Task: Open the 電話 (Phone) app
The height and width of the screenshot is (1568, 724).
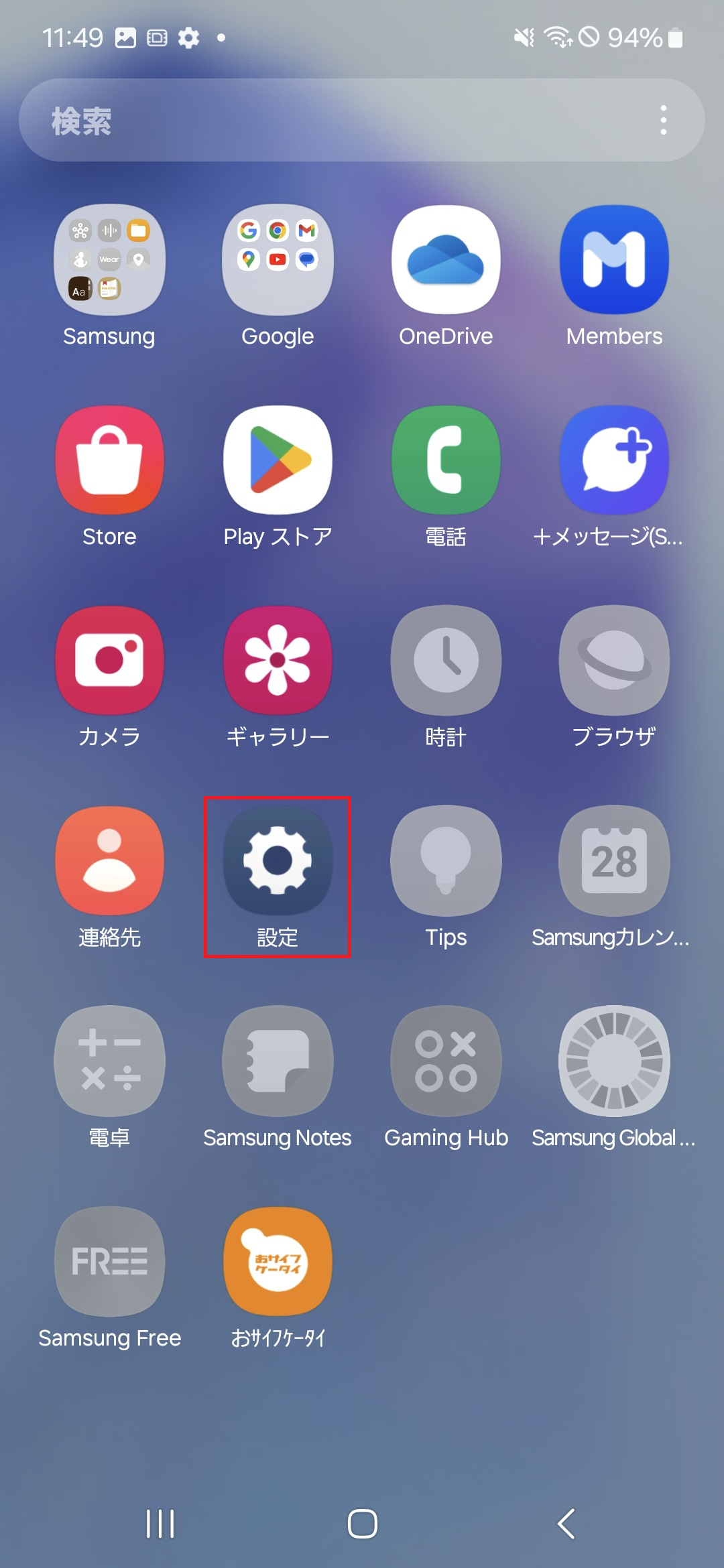Action: (x=445, y=459)
